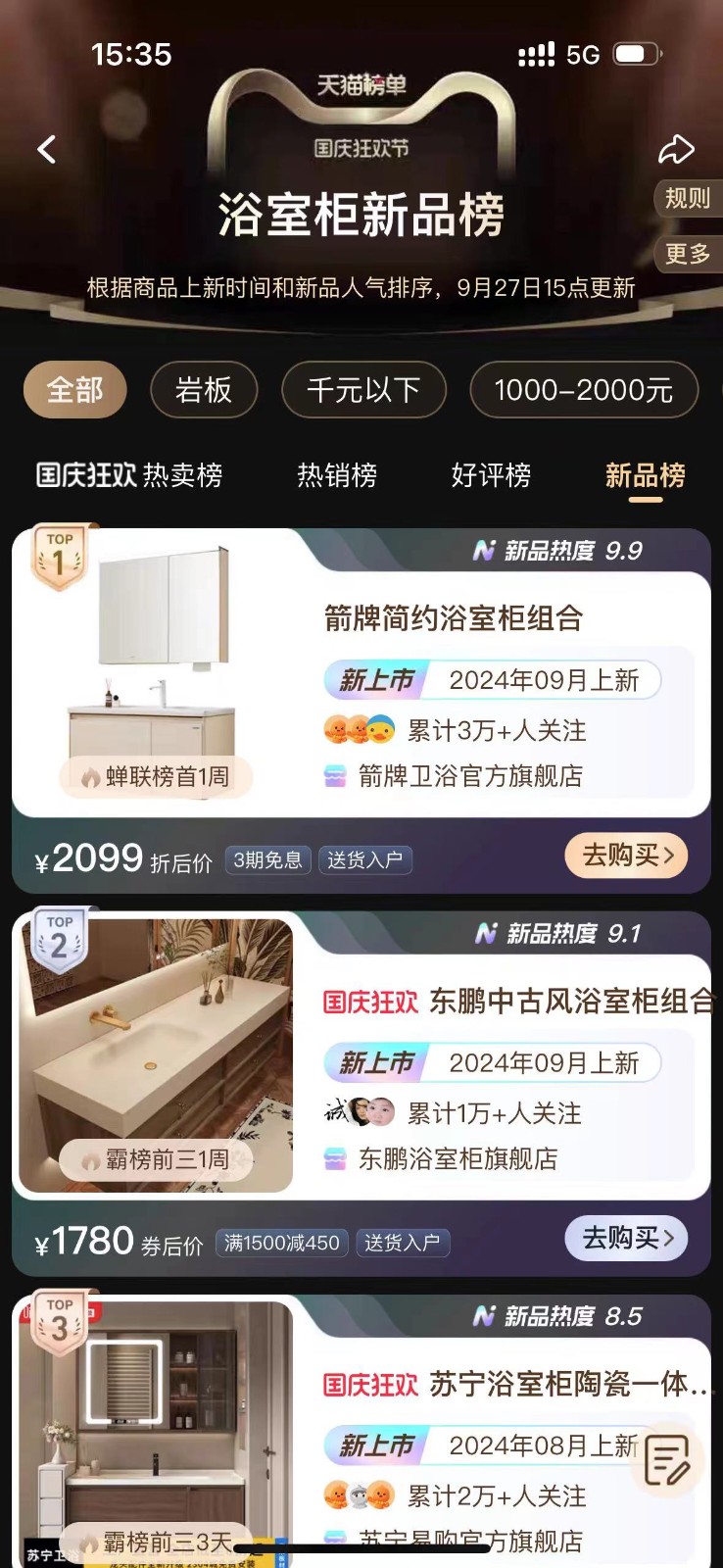
Task: Open 箭牌简约浴室柜组合 product card
Action: [x=454, y=618]
